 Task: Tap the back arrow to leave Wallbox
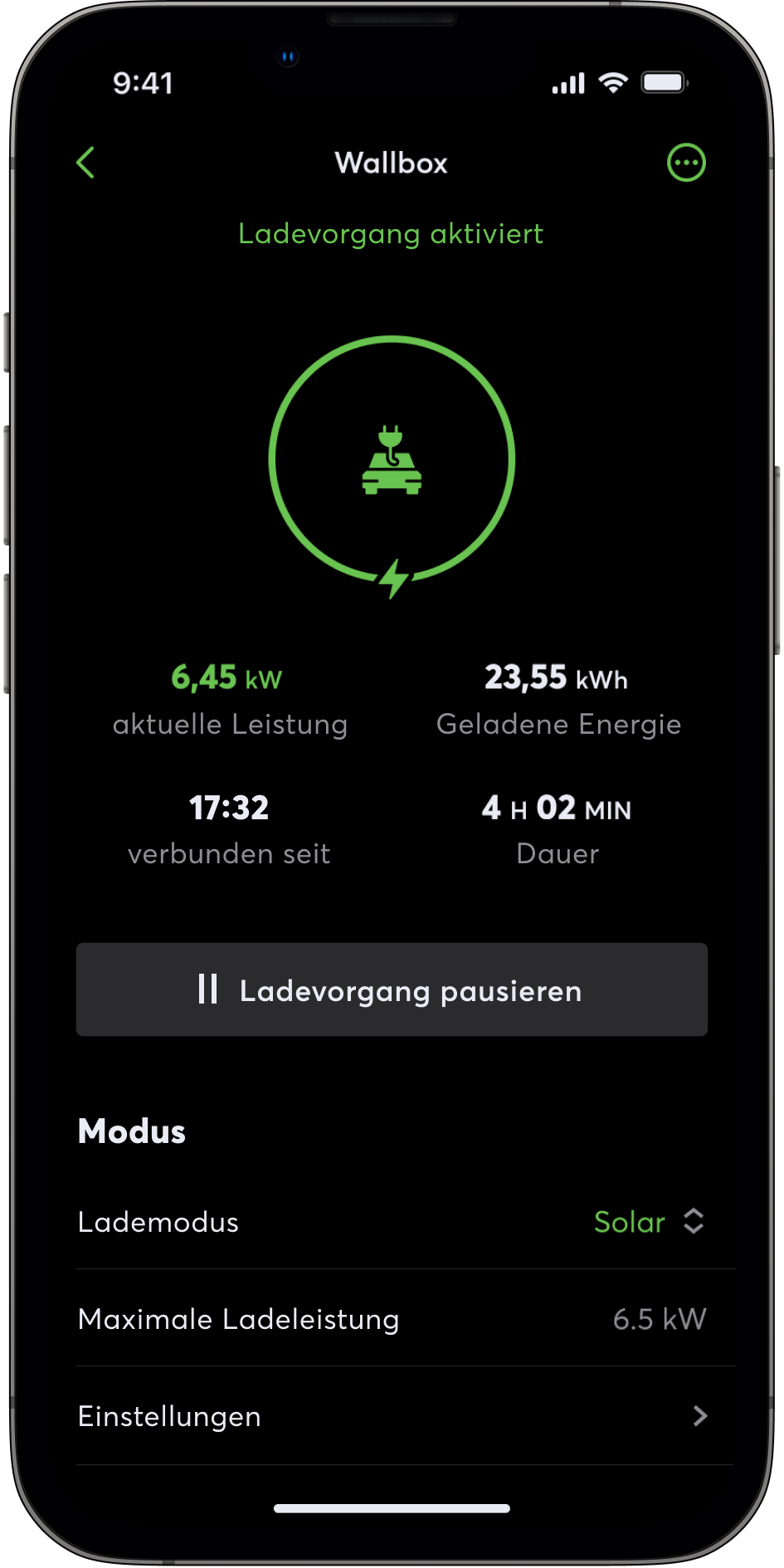85,163
